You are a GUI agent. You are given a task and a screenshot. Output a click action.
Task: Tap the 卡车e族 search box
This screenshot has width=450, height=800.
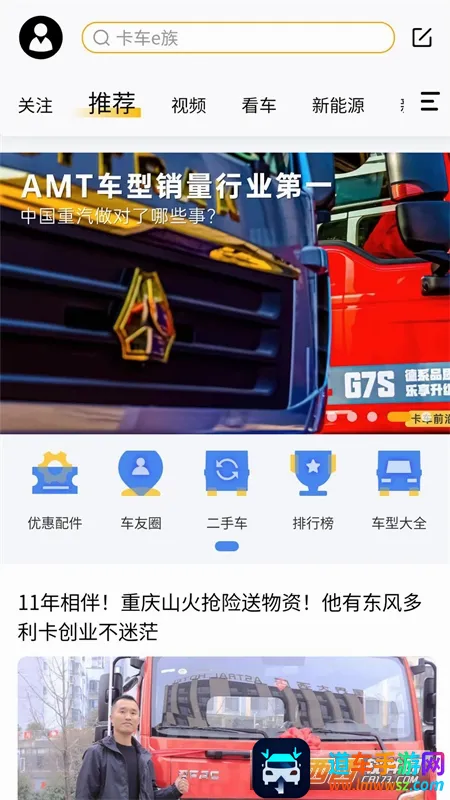point(238,38)
